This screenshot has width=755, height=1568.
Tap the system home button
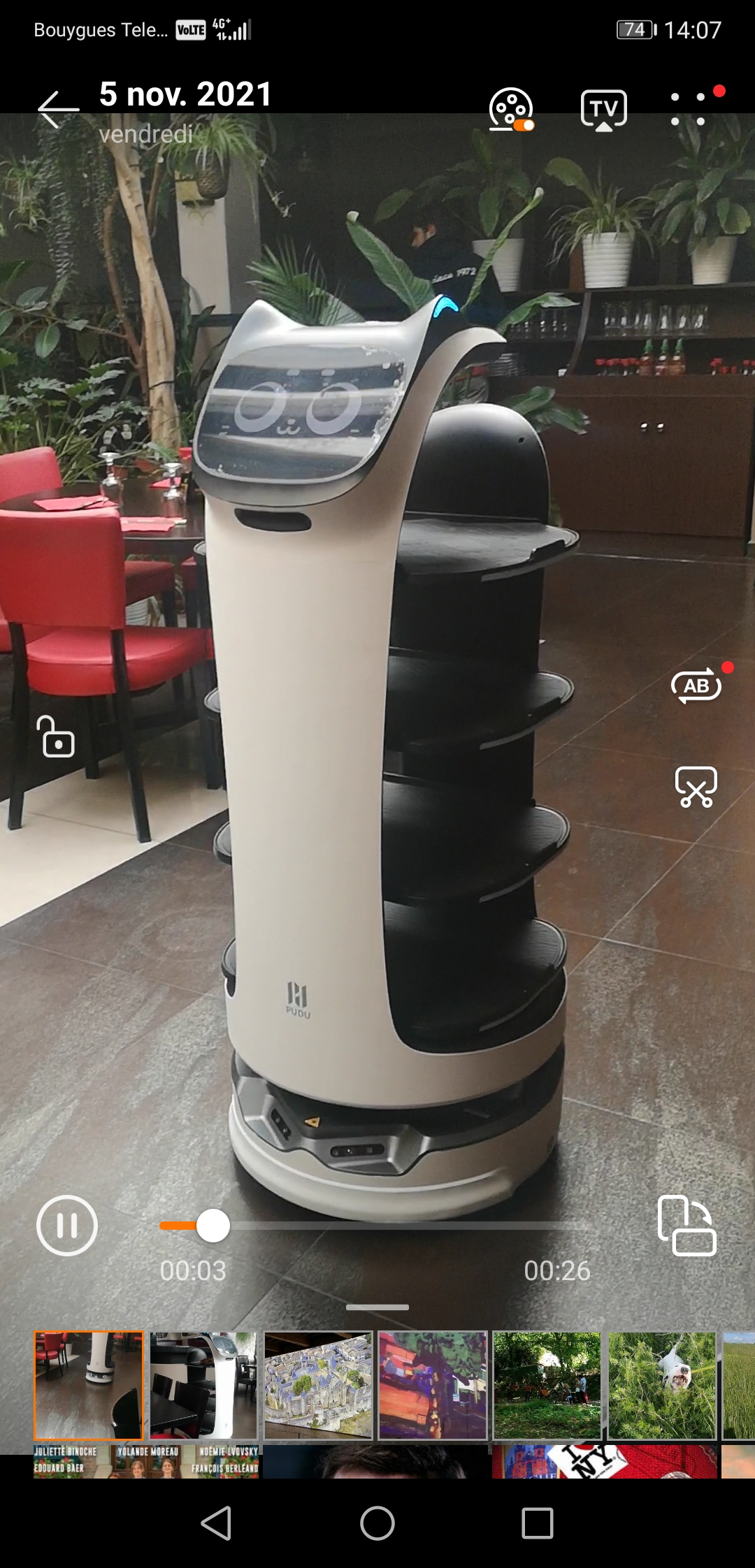coord(377,1523)
